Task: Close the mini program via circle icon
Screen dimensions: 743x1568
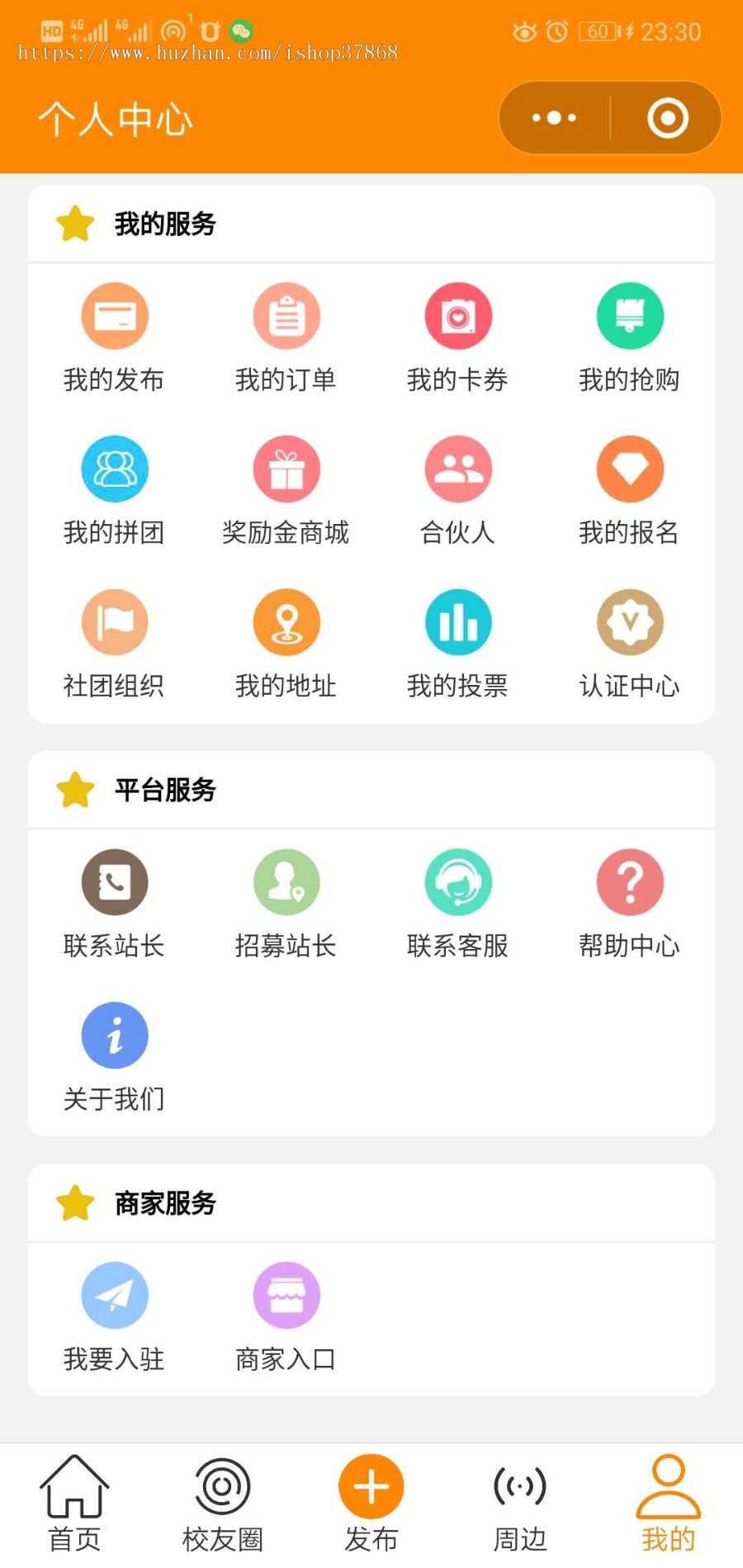Action: click(x=667, y=118)
